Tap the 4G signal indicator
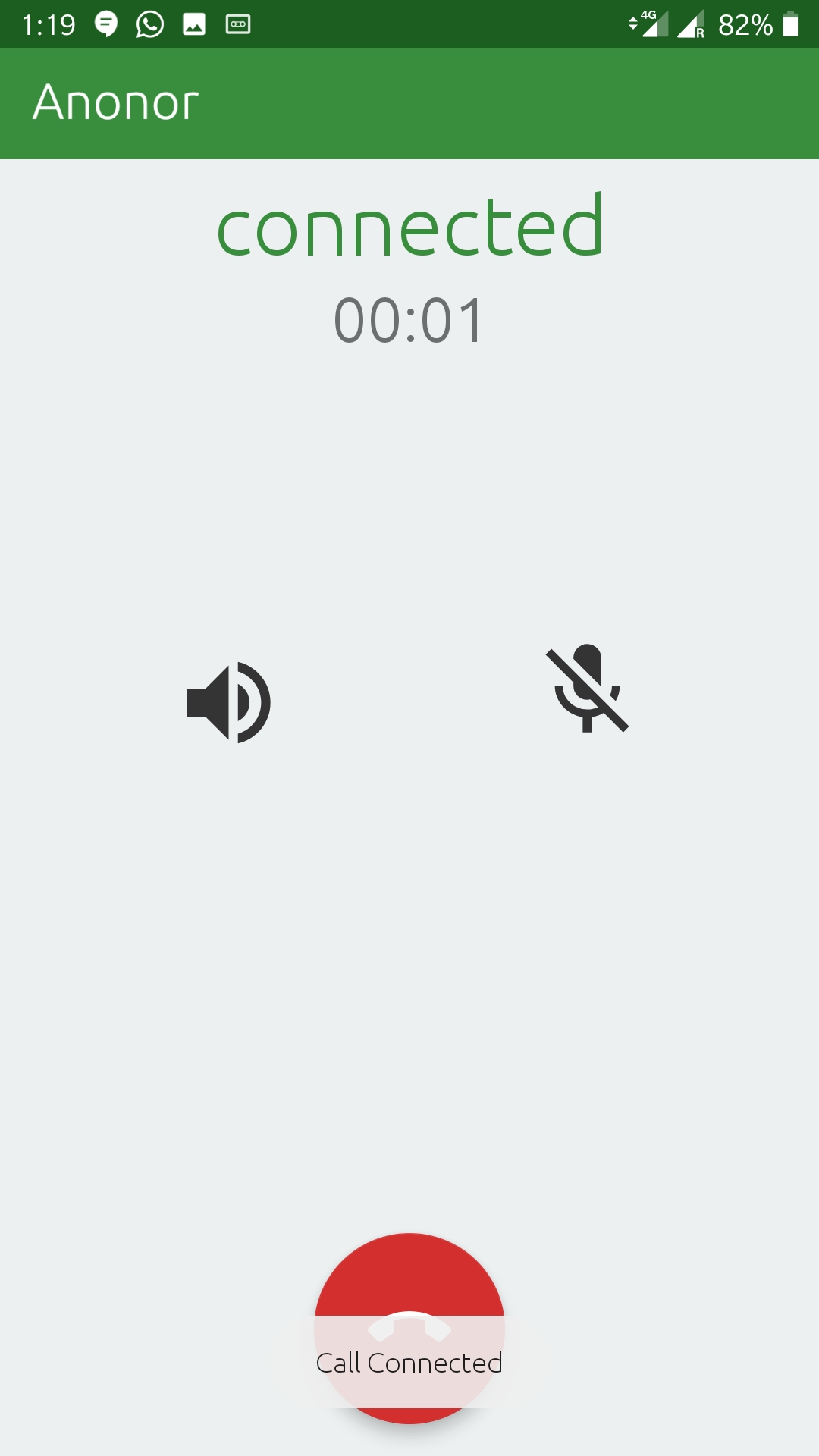Viewport: 819px width, 1456px height. pos(654,23)
